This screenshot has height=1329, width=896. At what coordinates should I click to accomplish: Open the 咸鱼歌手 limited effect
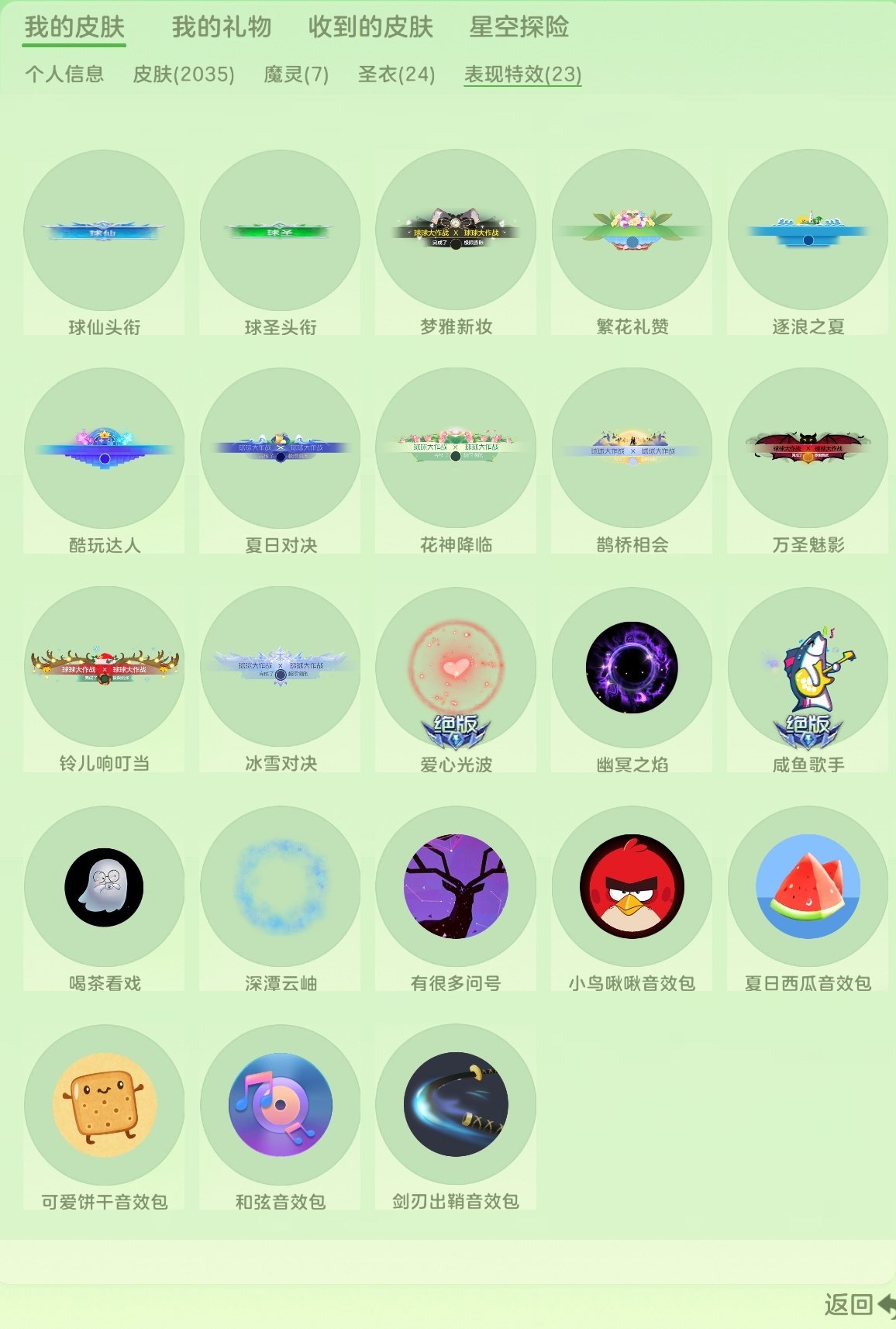(806, 670)
